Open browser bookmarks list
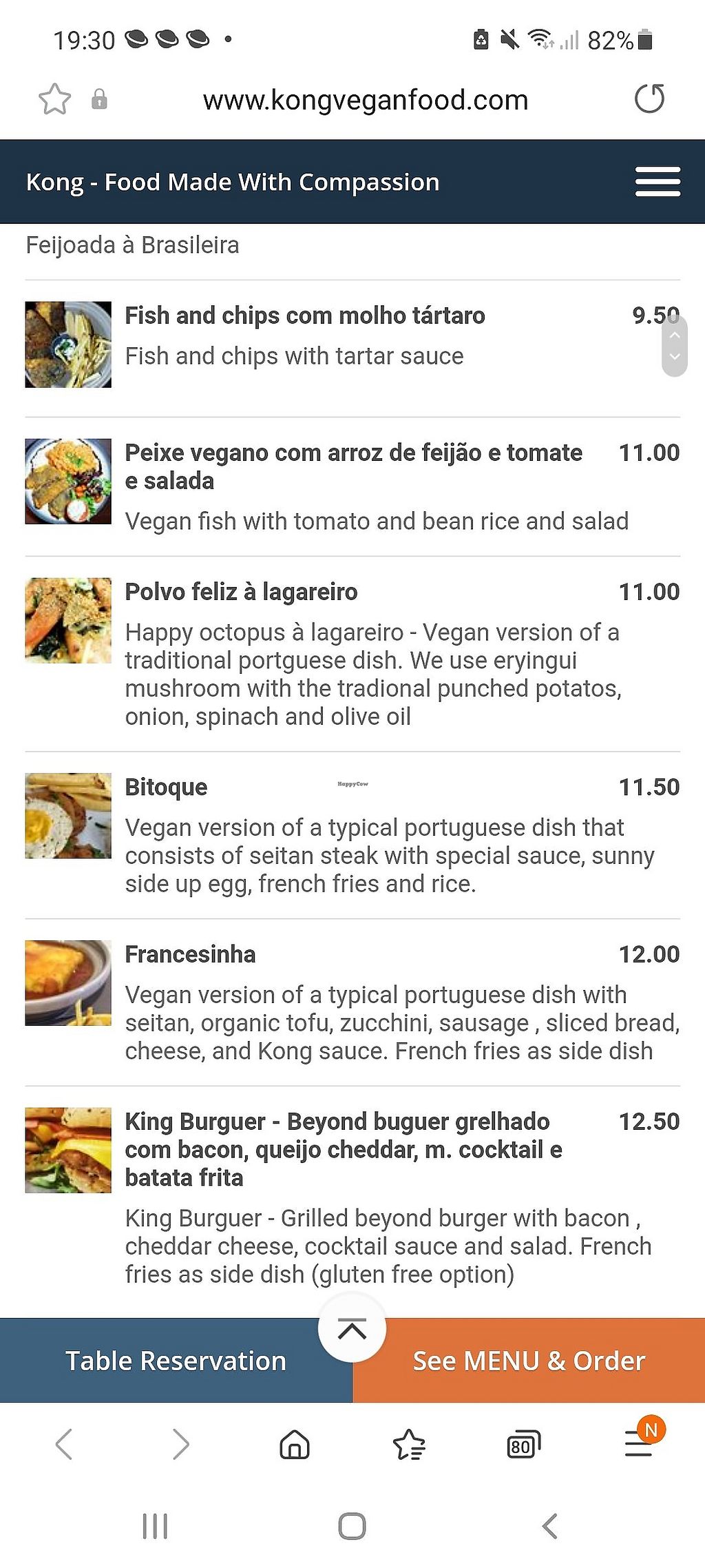Viewport: 705px width, 1568px height. pos(409,1444)
